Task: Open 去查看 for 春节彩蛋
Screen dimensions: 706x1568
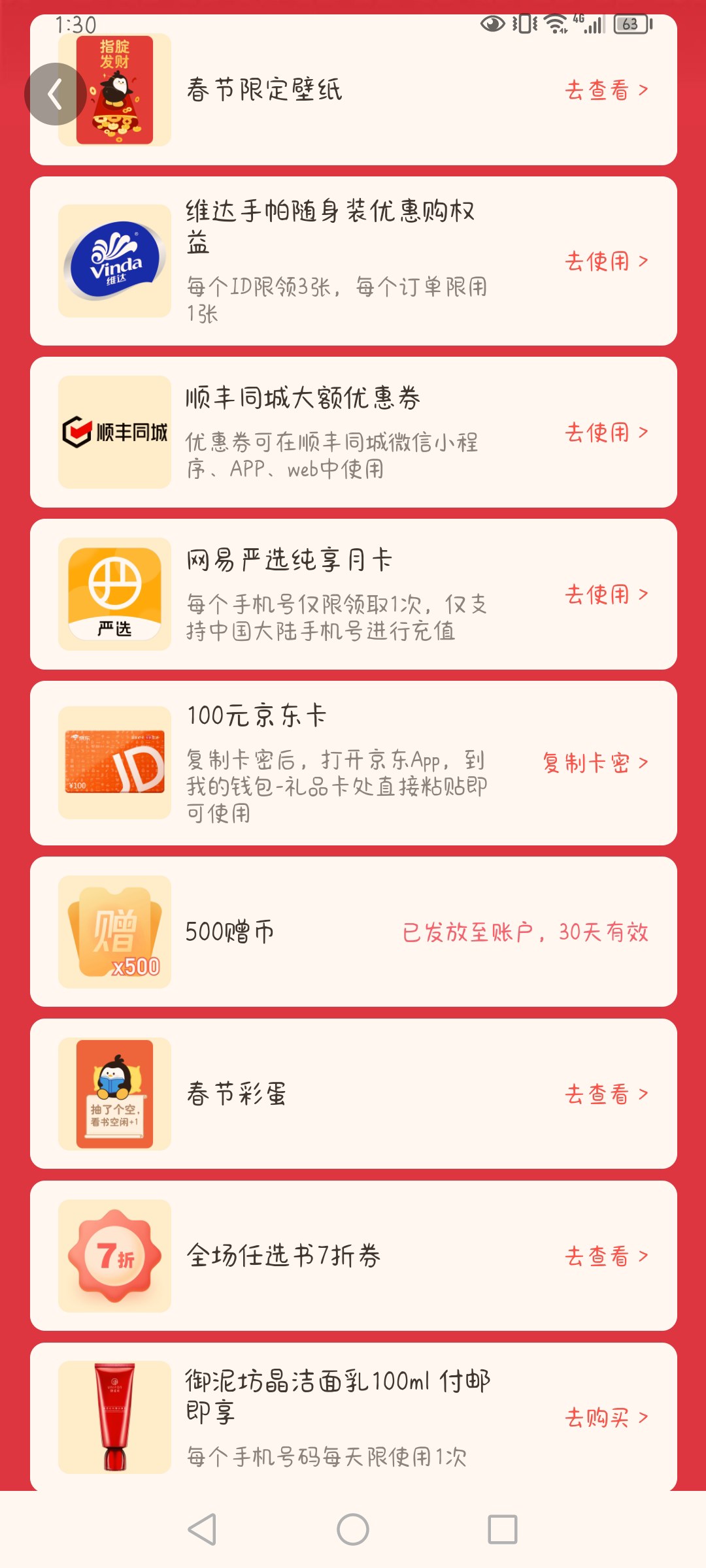Action: [x=607, y=1094]
